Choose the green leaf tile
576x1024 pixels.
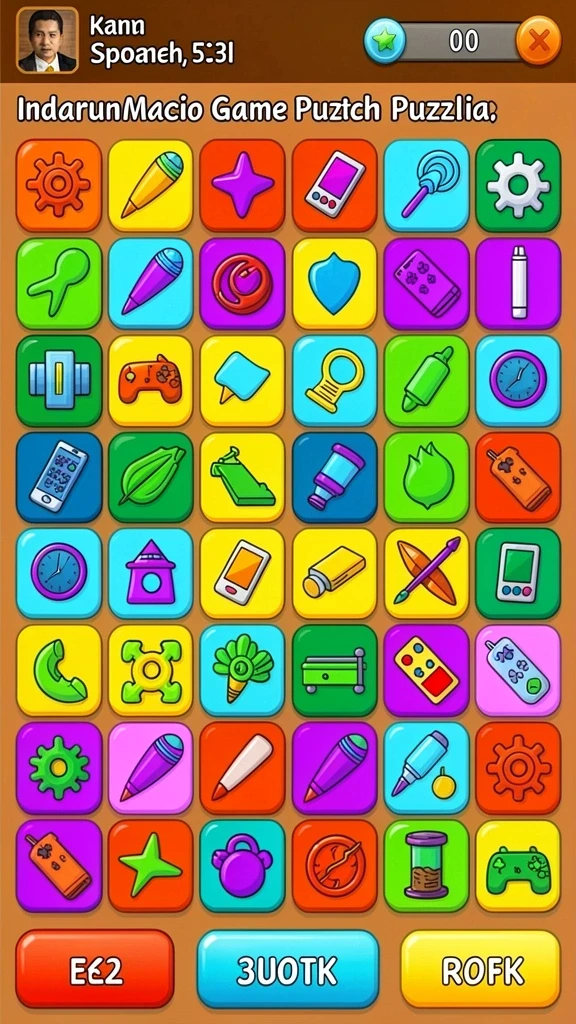click(x=150, y=477)
